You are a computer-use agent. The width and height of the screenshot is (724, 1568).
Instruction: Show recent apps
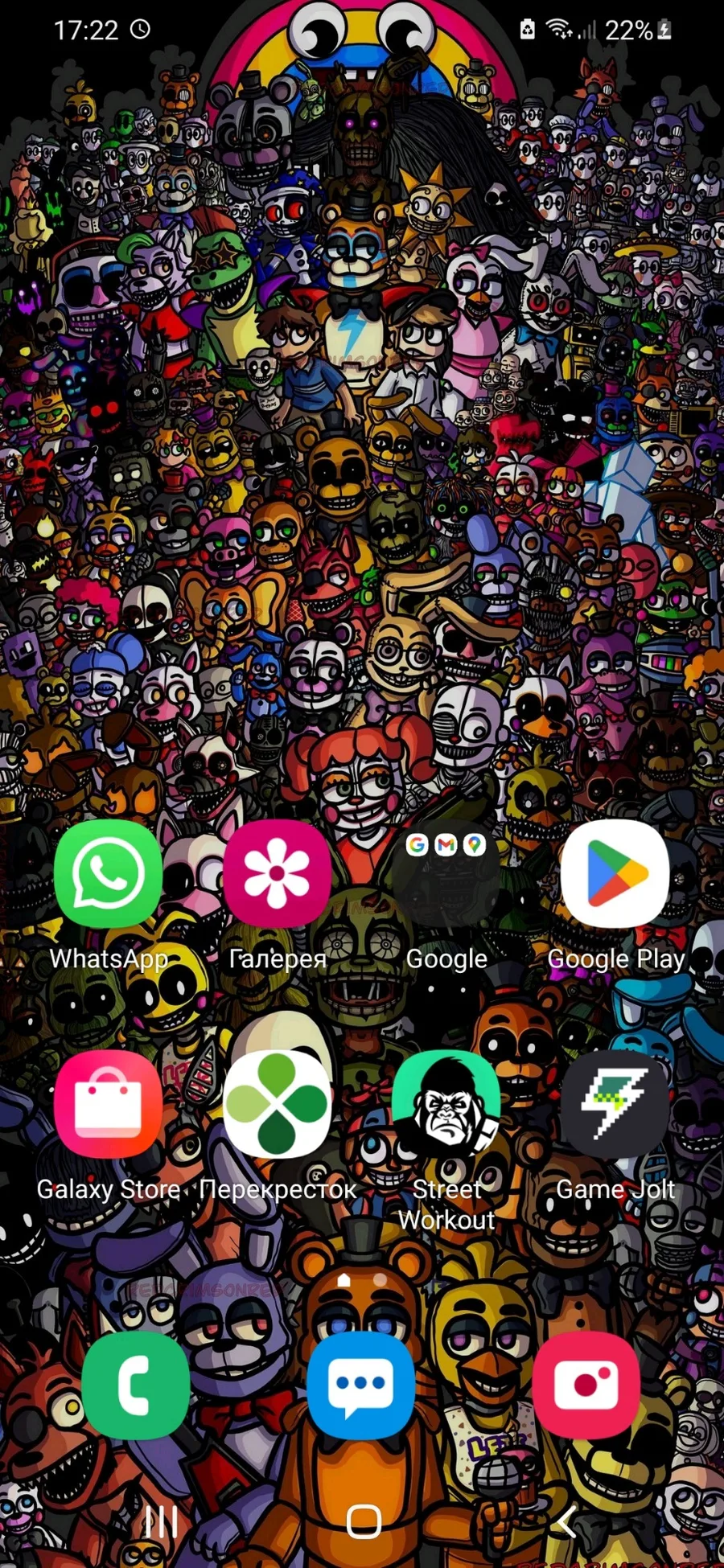160,1521
